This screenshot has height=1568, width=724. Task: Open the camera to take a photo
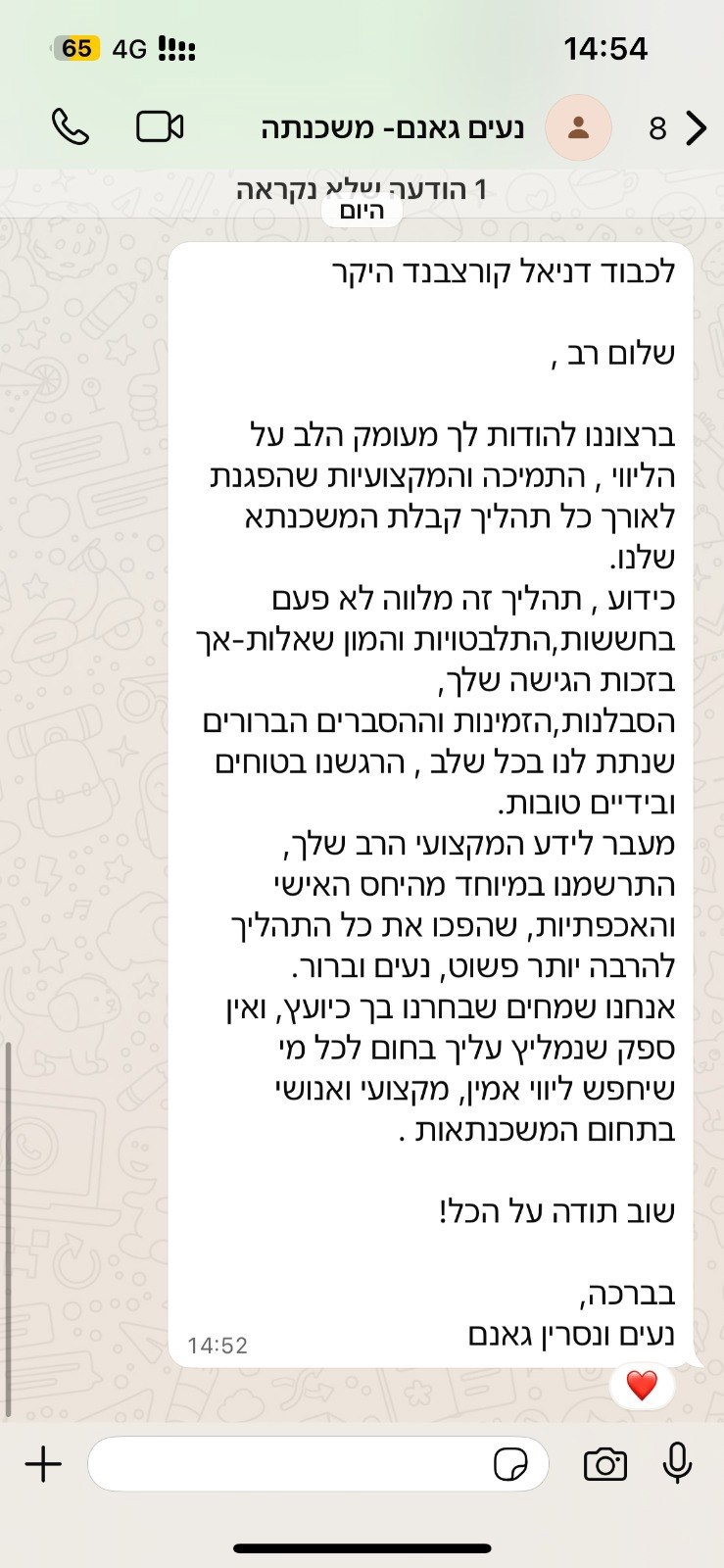point(604,1465)
